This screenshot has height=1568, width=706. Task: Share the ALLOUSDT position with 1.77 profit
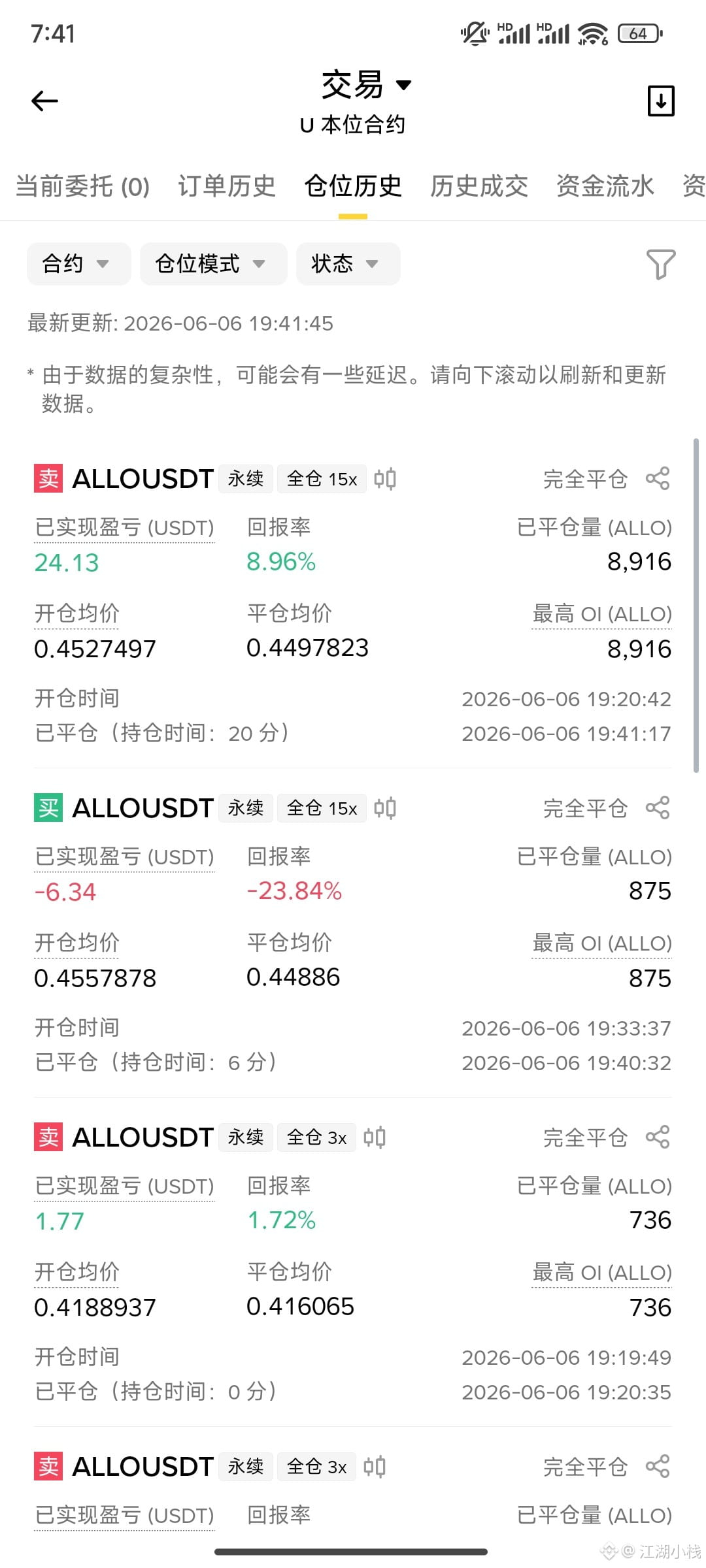pyautogui.click(x=658, y=1137)
